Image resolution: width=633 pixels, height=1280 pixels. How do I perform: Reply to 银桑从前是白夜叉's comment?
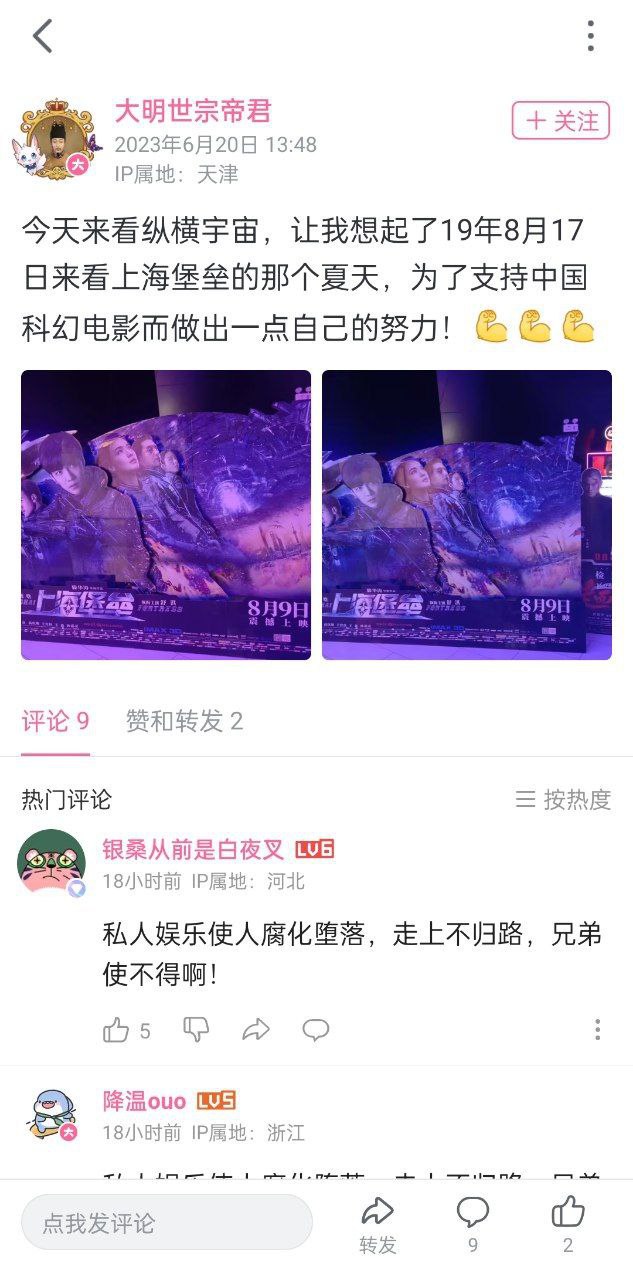click(x=316, y=1029)
